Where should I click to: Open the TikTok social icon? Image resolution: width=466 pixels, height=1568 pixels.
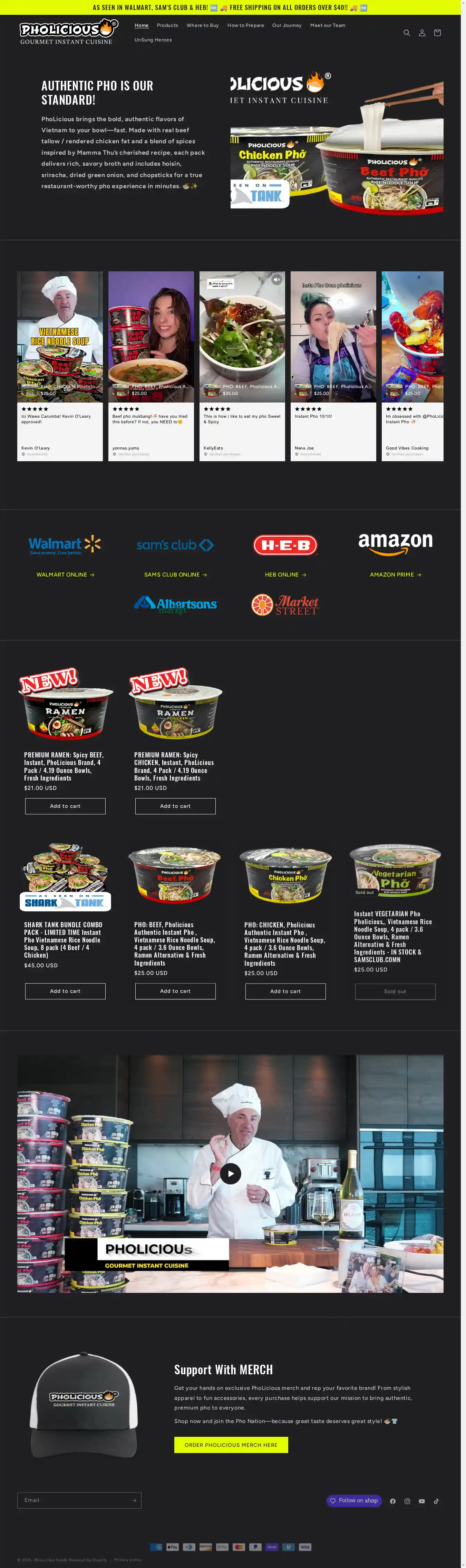[x=436, y=1501]
